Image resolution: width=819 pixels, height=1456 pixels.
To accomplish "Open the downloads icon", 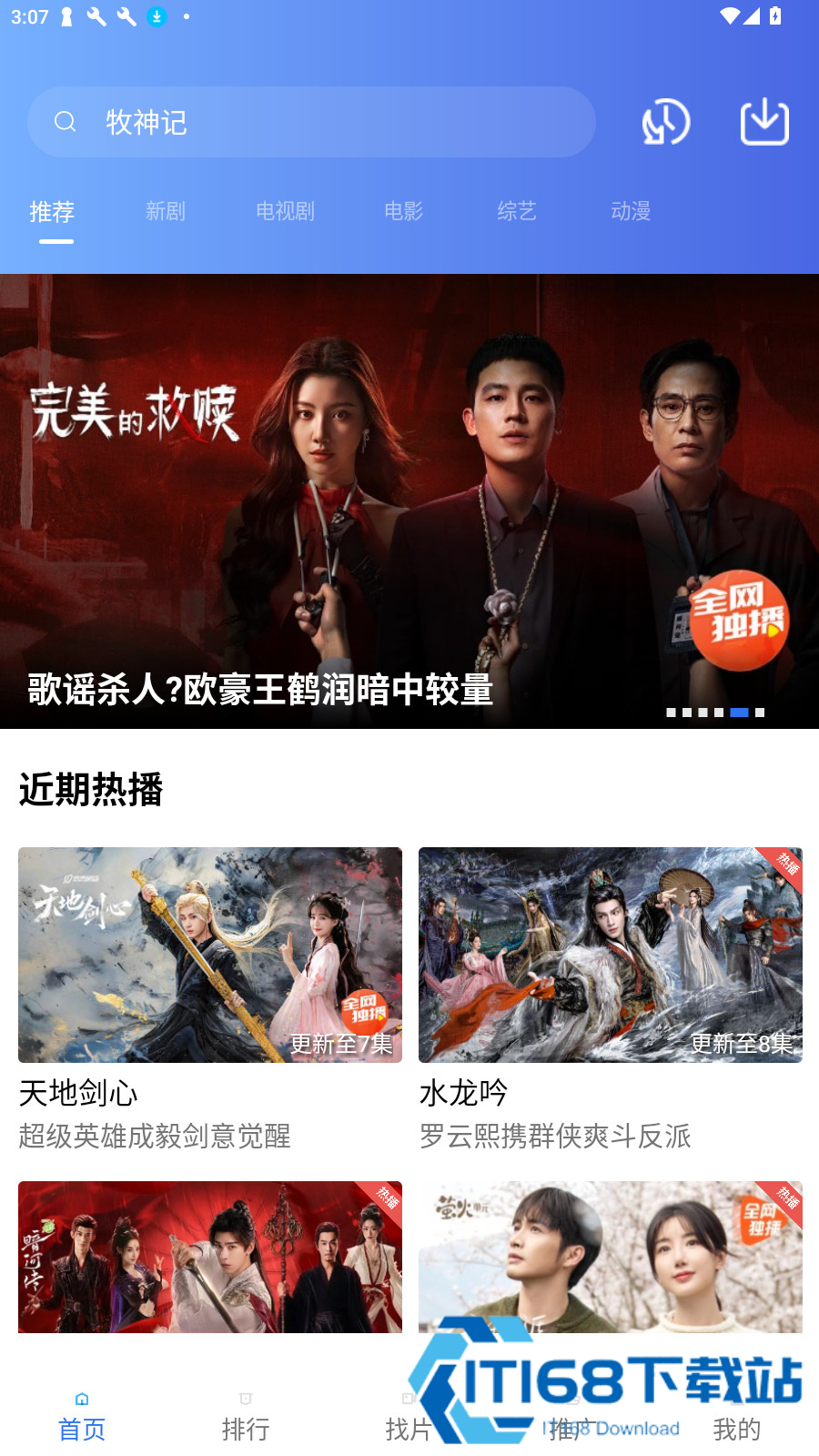I will (x=764, y=122).
